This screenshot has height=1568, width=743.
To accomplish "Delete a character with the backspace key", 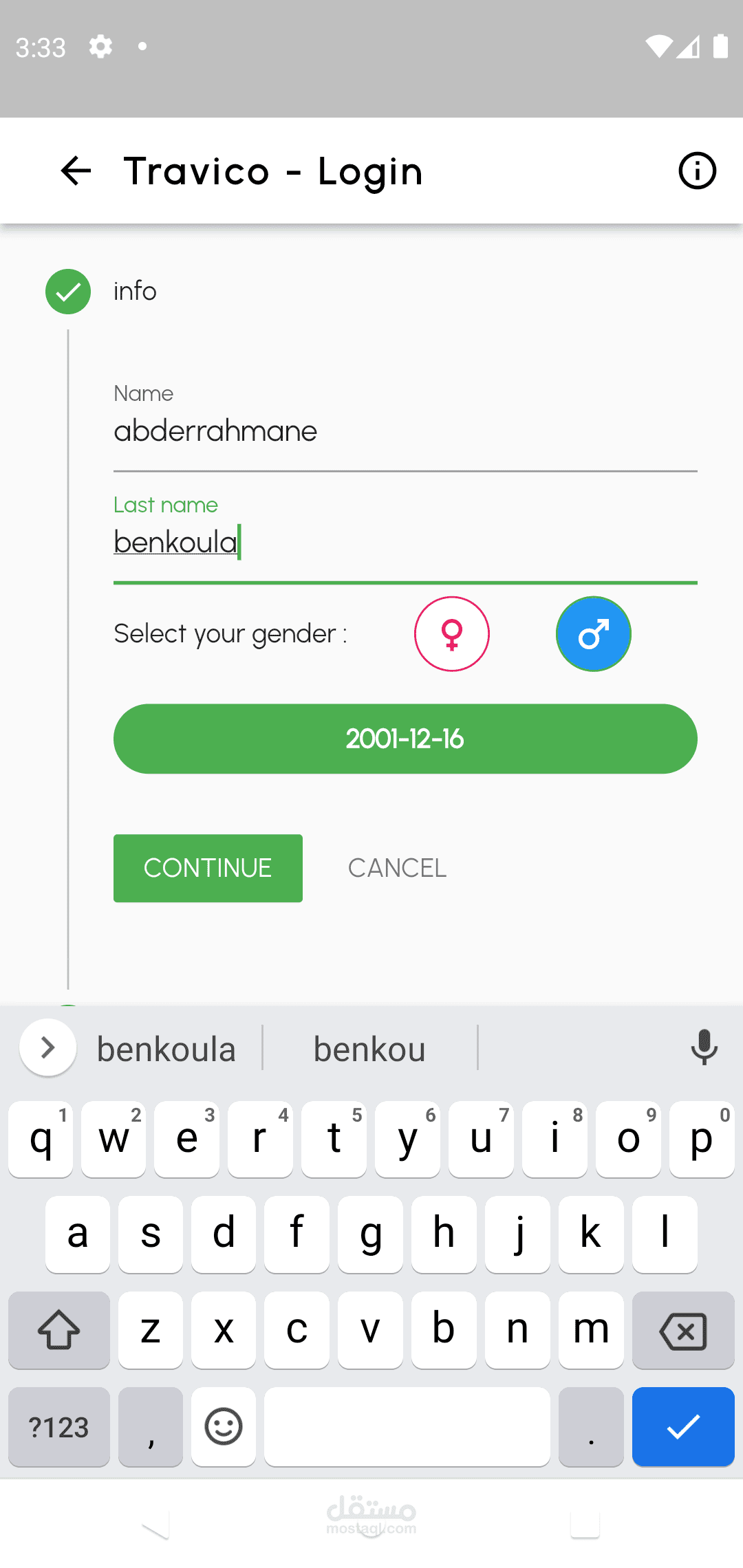I will [682, 1331].
